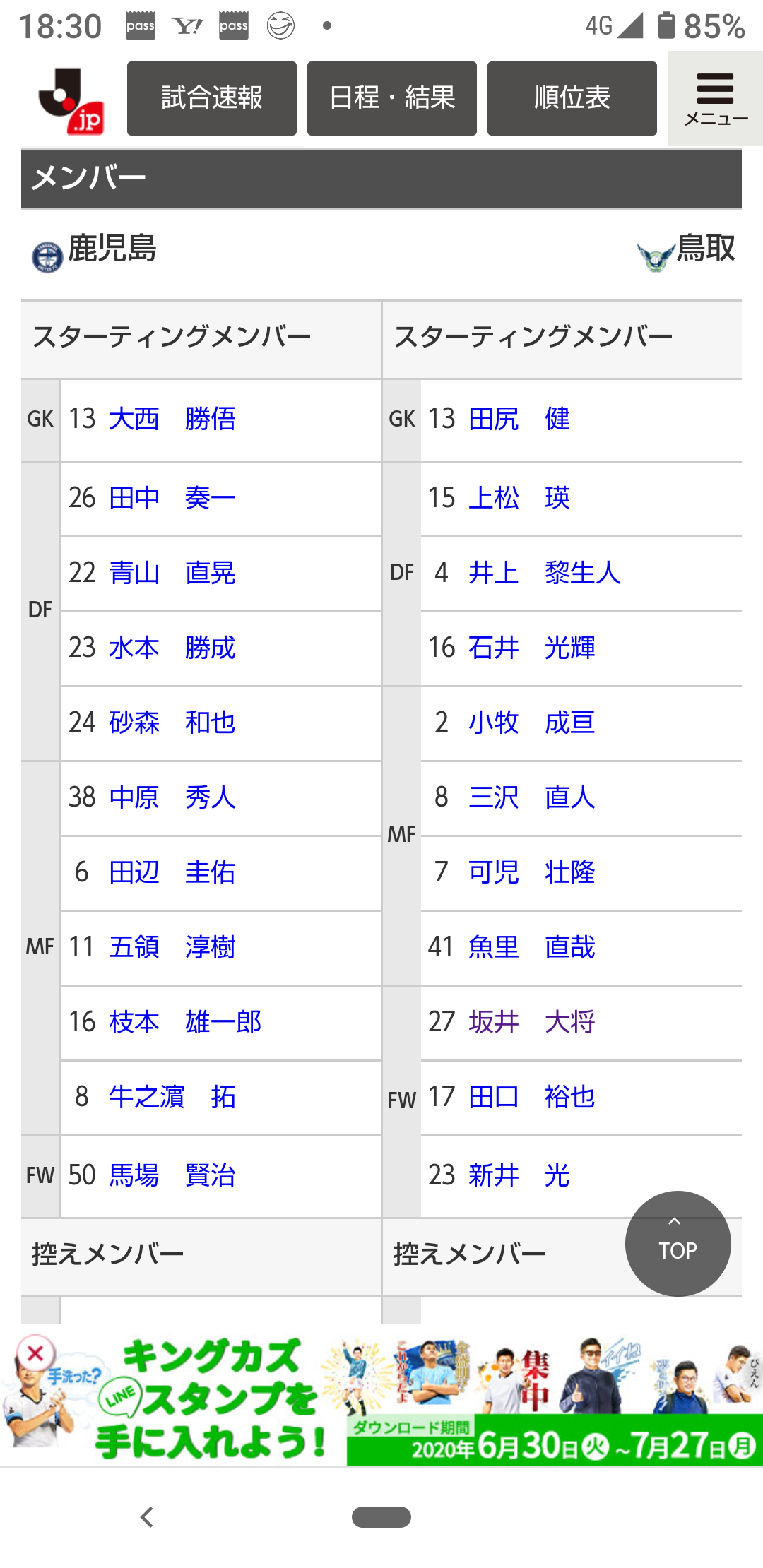Image resolution: width=763 pixels, height=1568 pixels.
Task: Open 五領 淳樹 player profile
Action: click(x=172, y=947)
